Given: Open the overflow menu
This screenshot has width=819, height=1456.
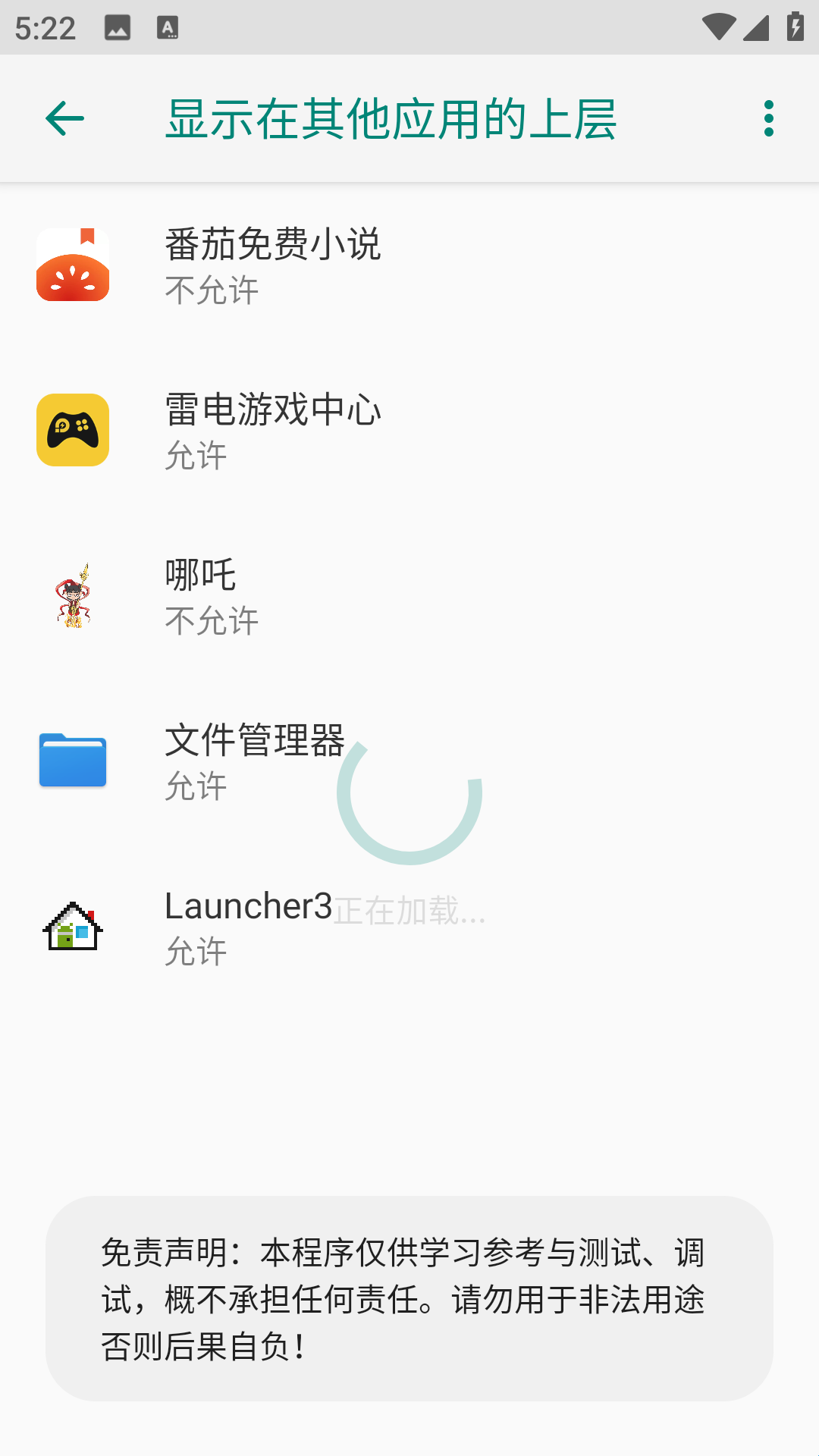Looking at the screenshot, I should coord(768,118).
